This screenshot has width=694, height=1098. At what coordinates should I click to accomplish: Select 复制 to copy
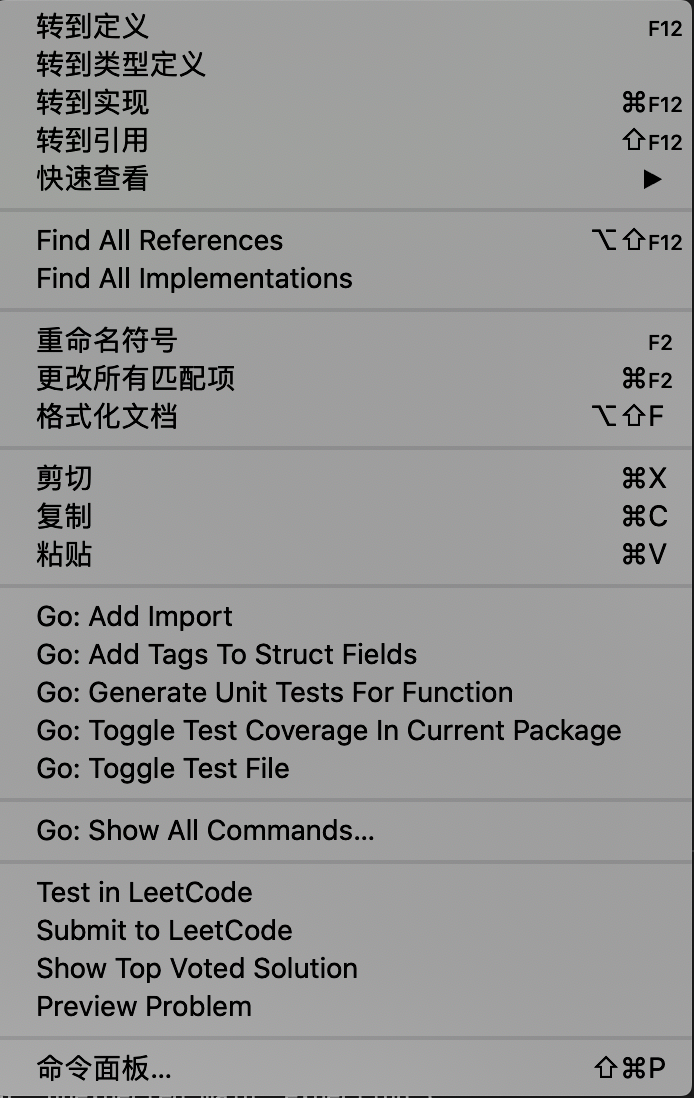pos(65,517)
